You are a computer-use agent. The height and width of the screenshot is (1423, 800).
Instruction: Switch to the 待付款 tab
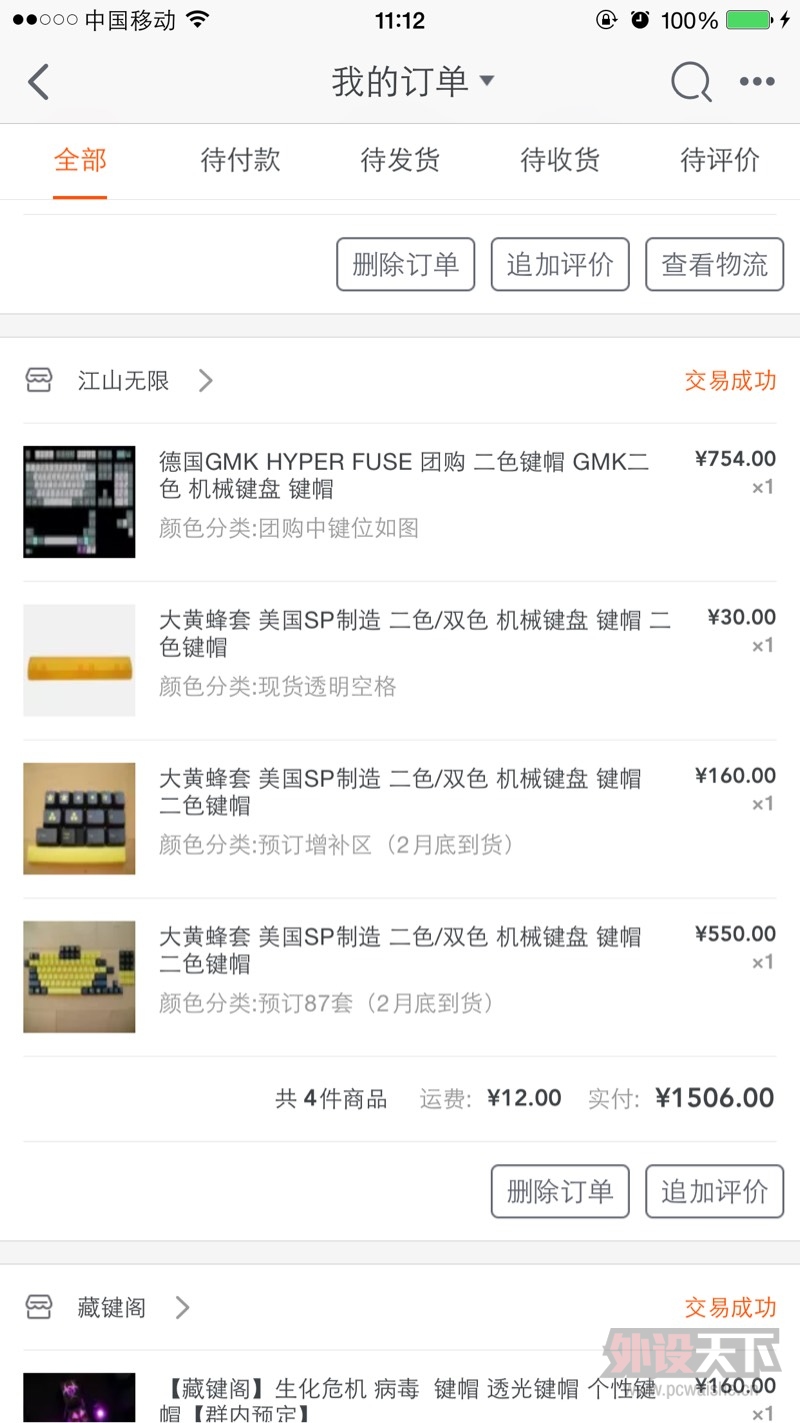coord(240,160)
